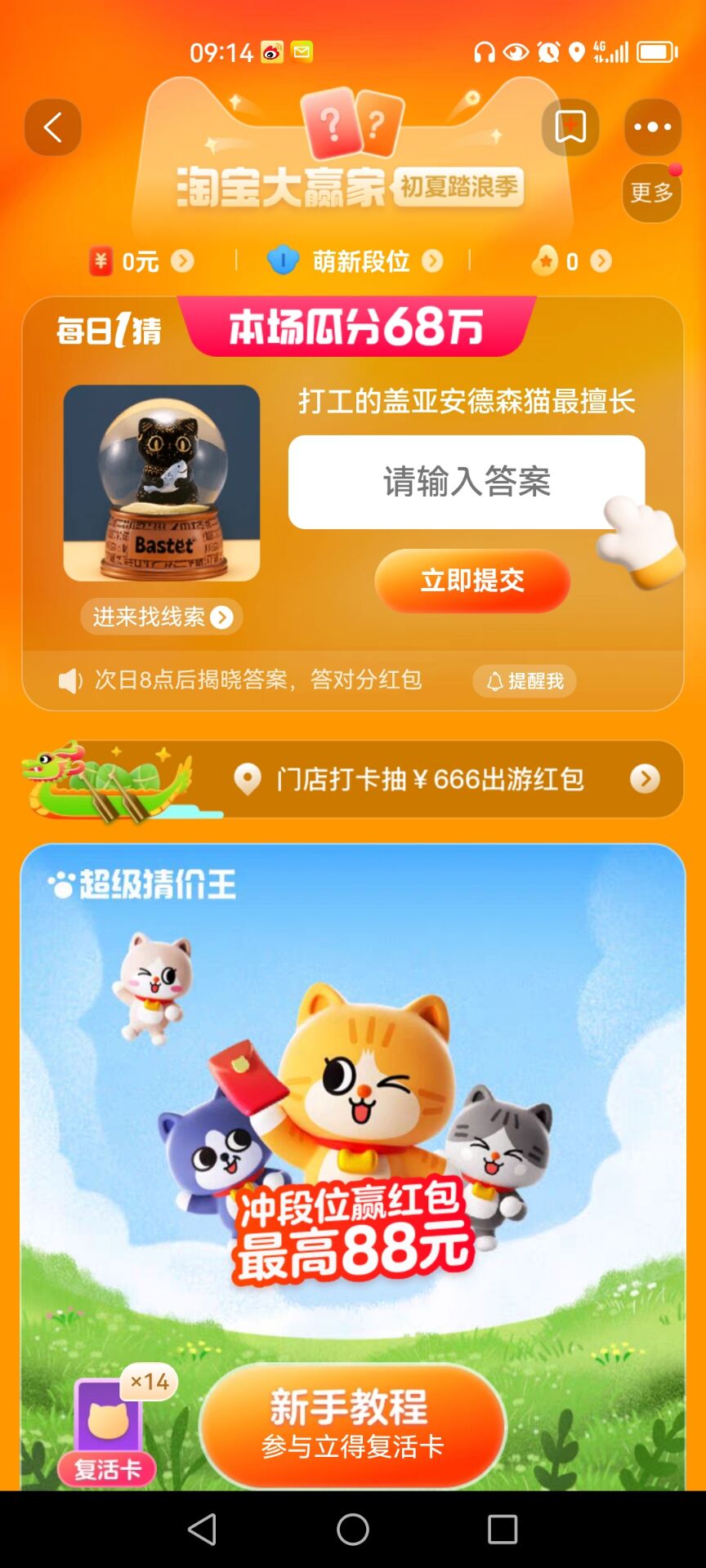Open 进来找线索 to find clues
706x1568 pixels.
click(162, 617)
